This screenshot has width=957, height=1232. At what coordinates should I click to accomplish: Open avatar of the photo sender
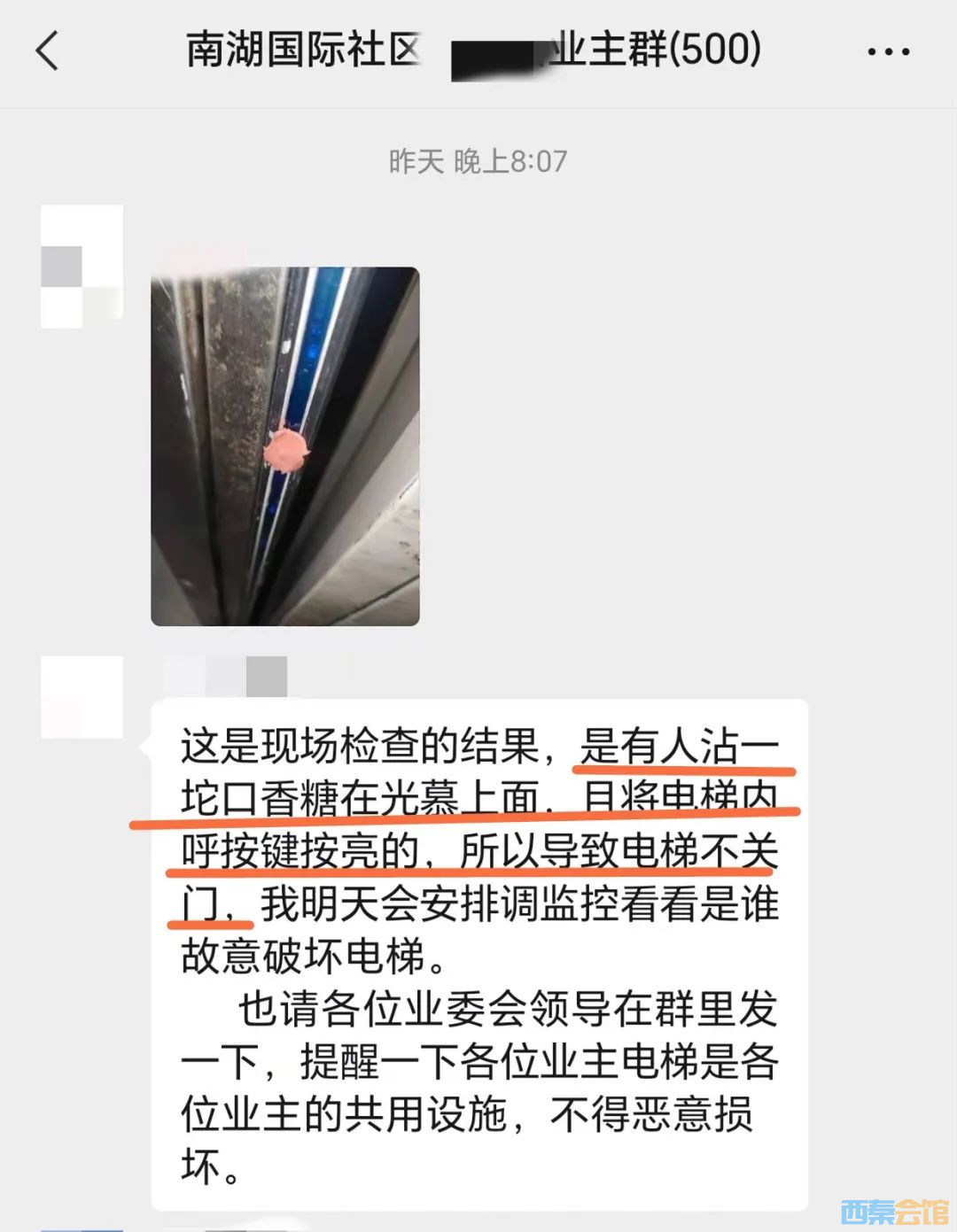pyautogui.click(x=82, y=267)
